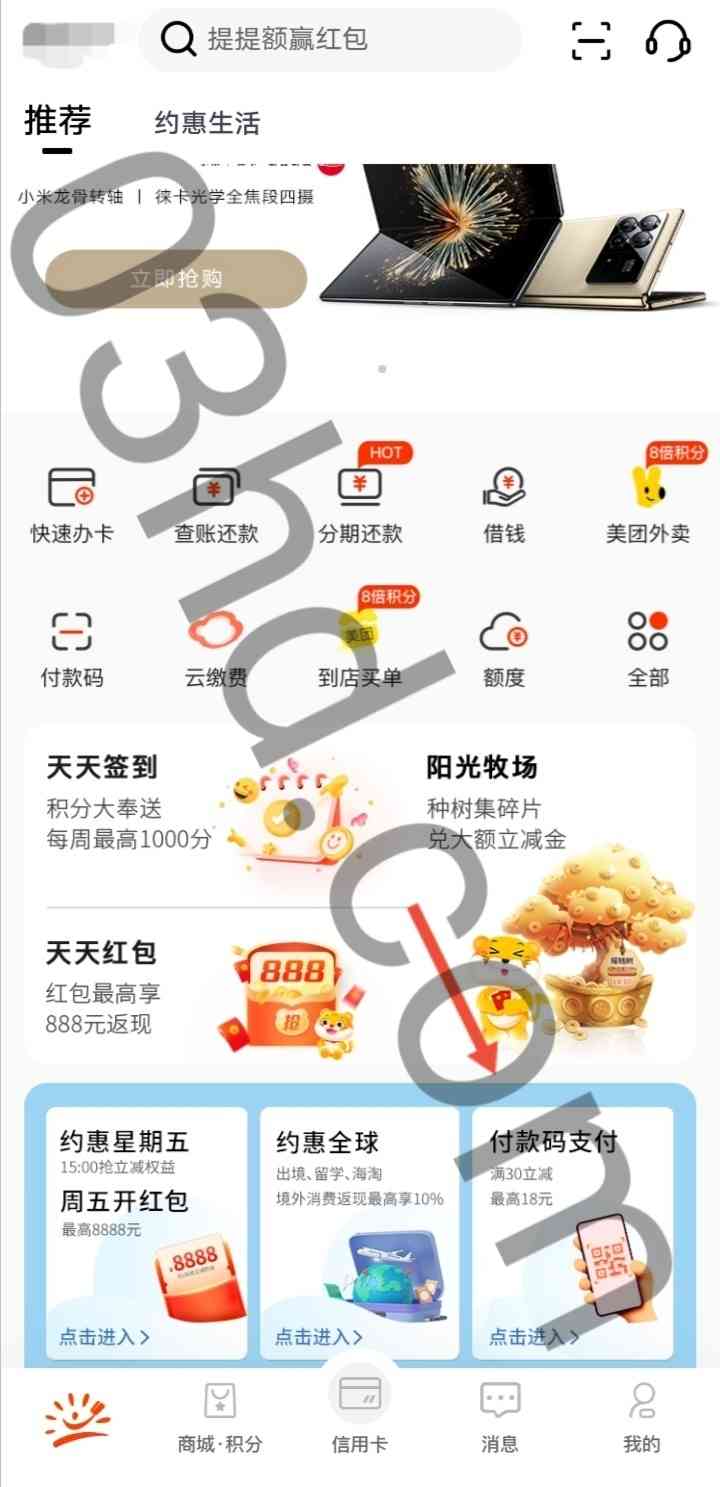Image resolution: width=720 pixels, height=1487 pixels.
Task: Open the 提提额赢红包 search box
Action: (x=330, y=40)
